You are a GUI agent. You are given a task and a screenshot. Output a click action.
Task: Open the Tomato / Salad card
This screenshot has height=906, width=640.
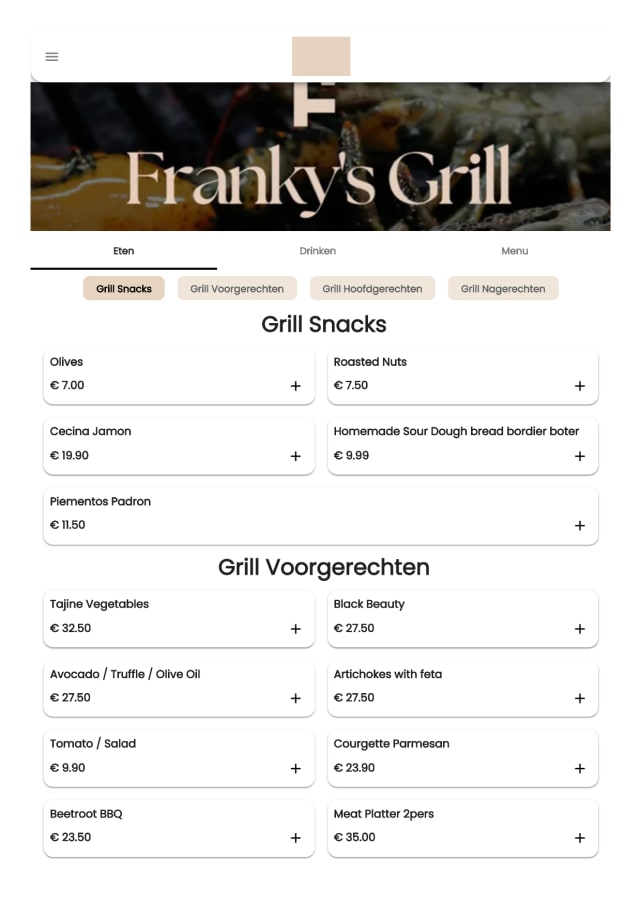point(178,757)
